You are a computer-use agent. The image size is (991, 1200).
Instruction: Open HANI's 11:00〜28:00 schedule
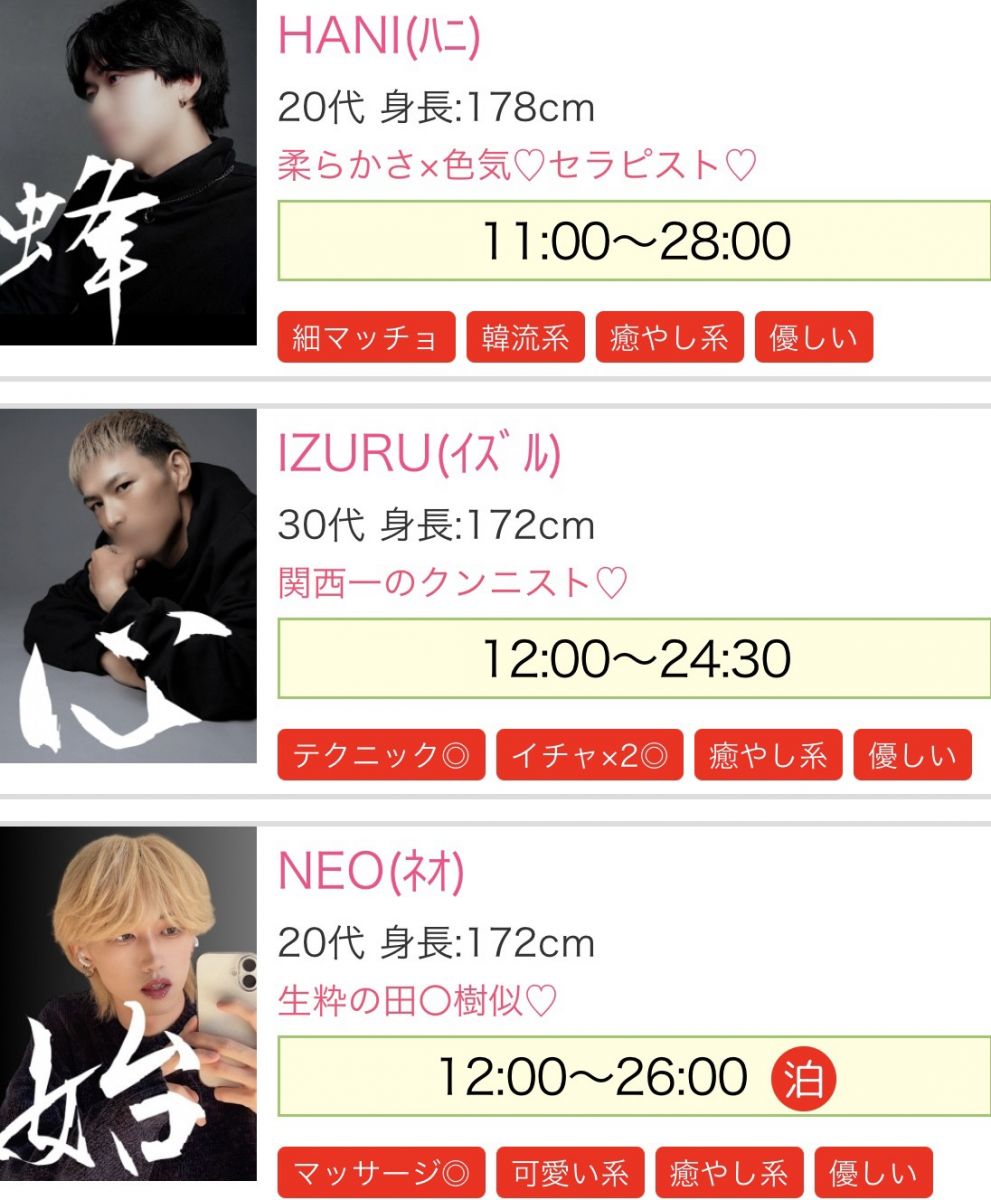pos(635,241)
